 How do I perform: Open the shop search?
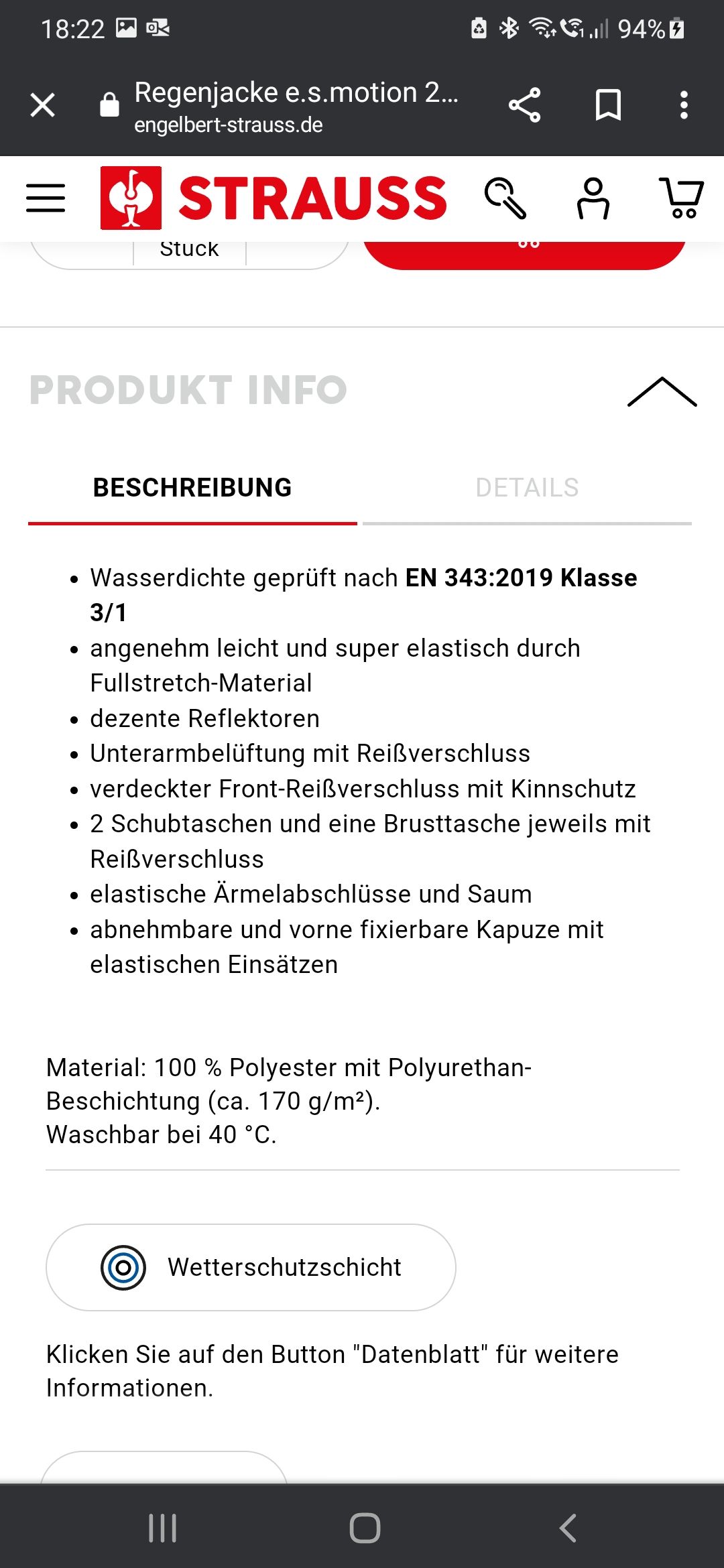pyautogui.click(x=505, y=198)
